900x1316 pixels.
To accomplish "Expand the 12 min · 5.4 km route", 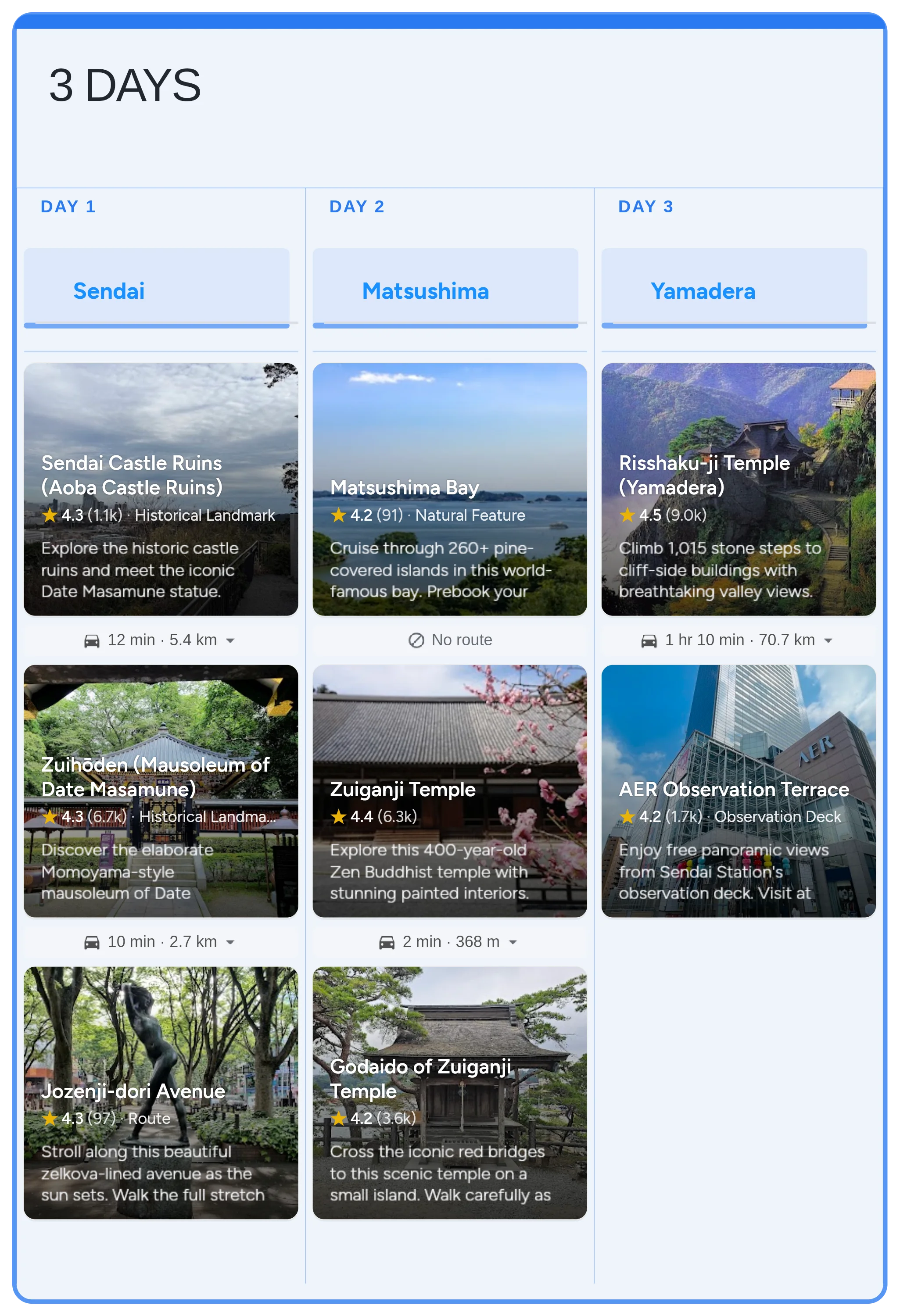I will (x=161, y=640).
